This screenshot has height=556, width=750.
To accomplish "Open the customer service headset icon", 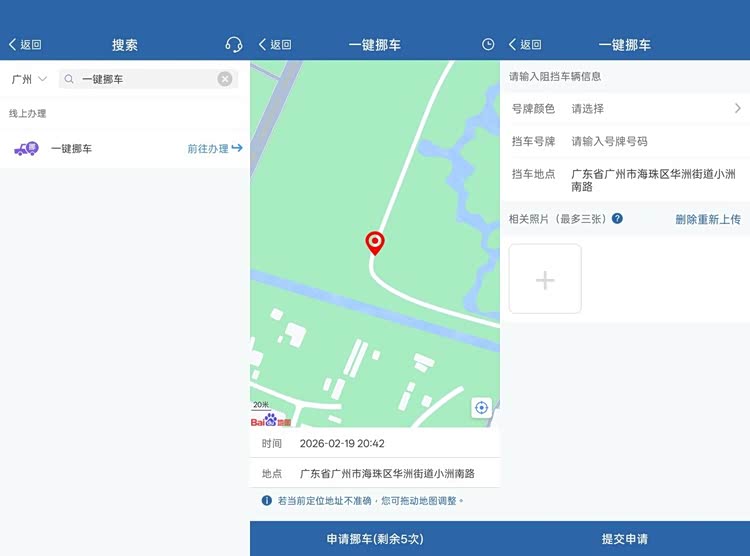I will pyautogui.click(x=234, y=45).
